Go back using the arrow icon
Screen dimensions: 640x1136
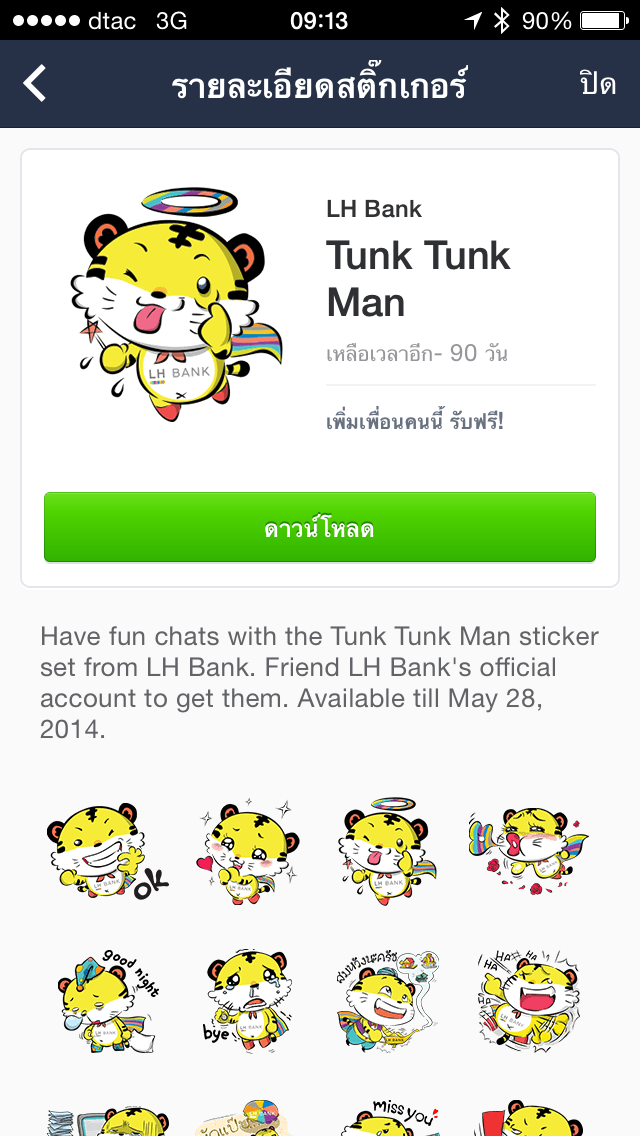(35, 84)
